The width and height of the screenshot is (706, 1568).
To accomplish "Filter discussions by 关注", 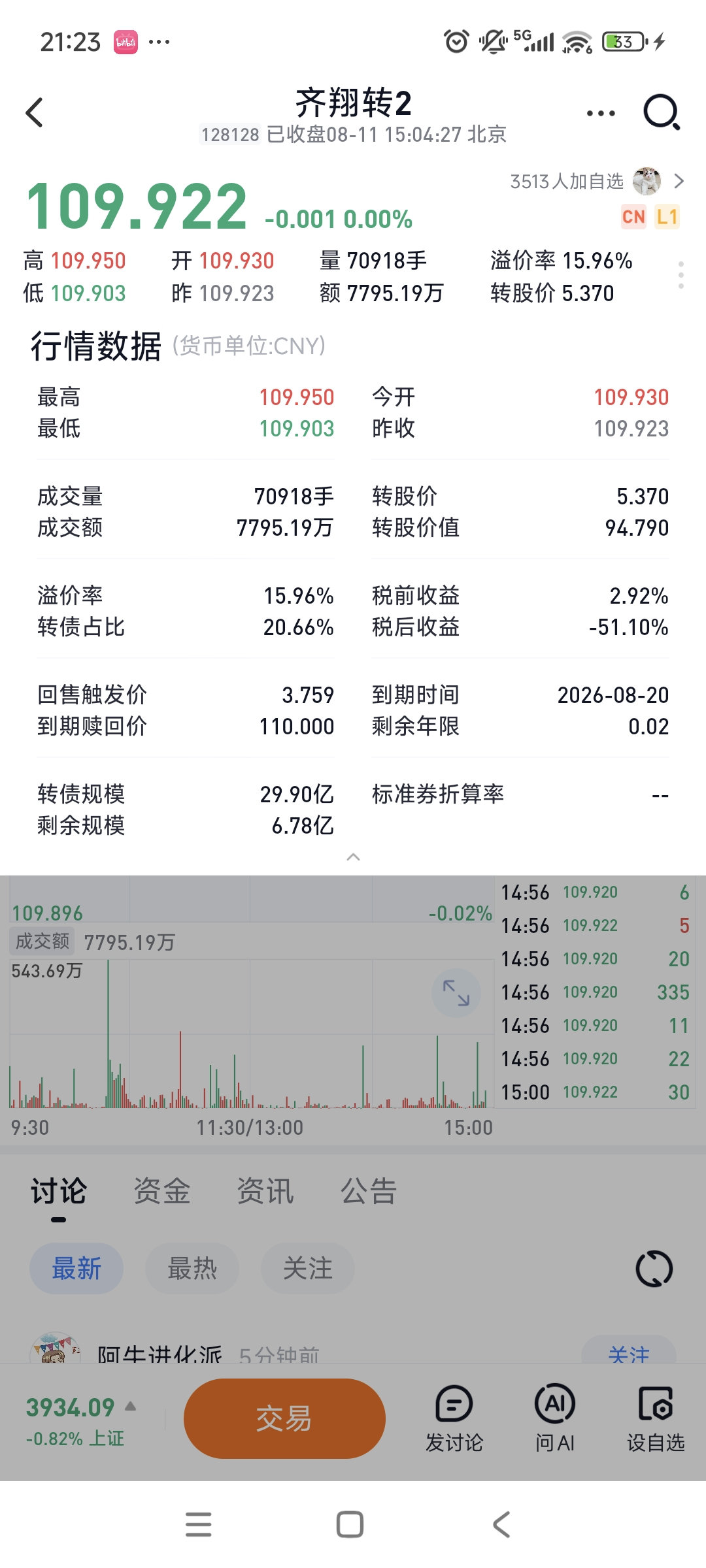I will pos(308,1268).
